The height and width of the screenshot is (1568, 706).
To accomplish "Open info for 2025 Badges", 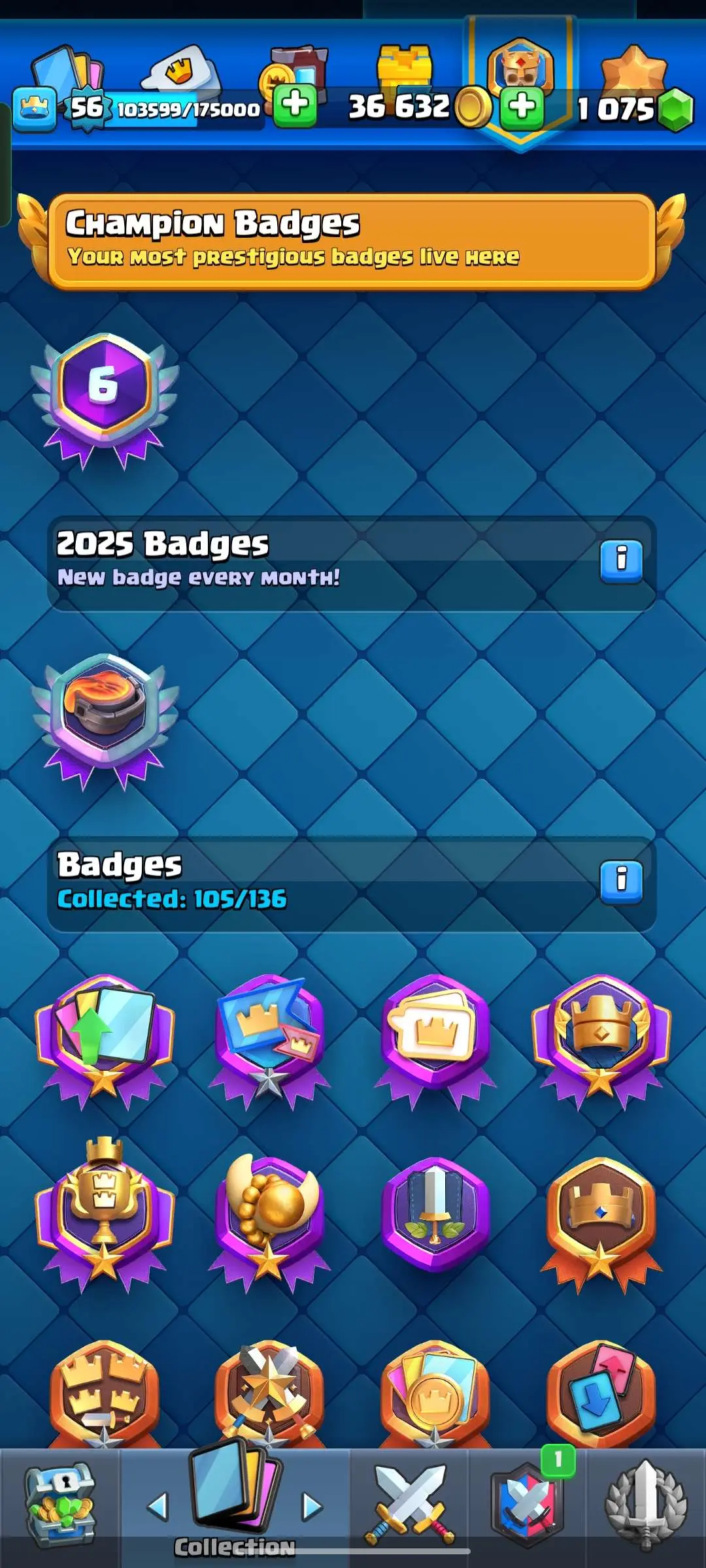I will pos(621,561).
